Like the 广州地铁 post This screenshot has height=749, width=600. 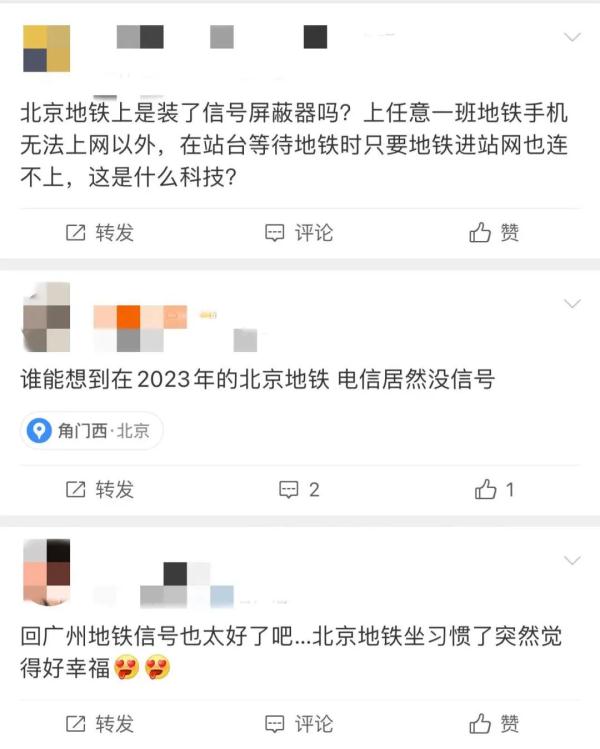click(495, 724)
